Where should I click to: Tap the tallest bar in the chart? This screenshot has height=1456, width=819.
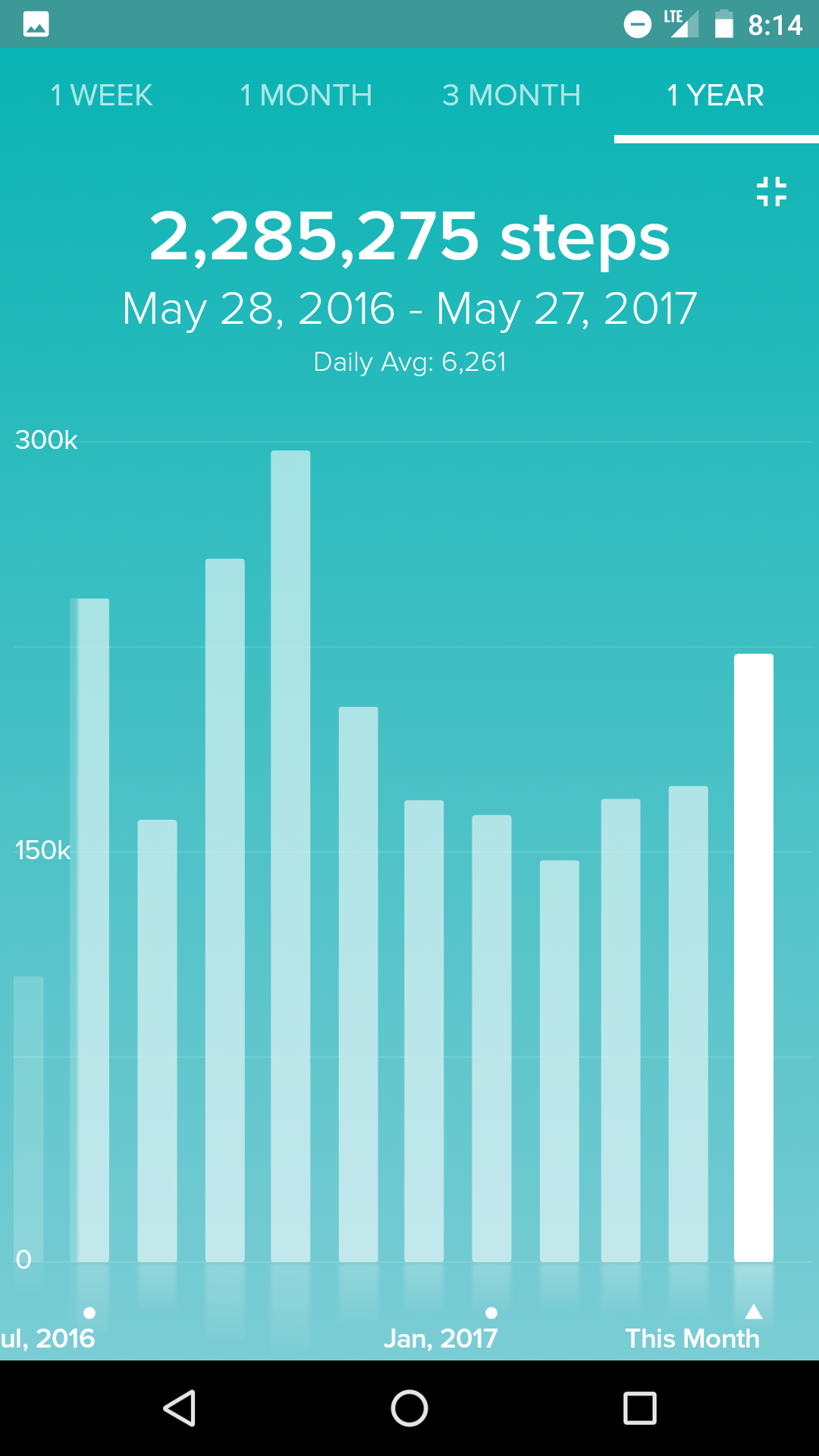click(x=290, y=855)
